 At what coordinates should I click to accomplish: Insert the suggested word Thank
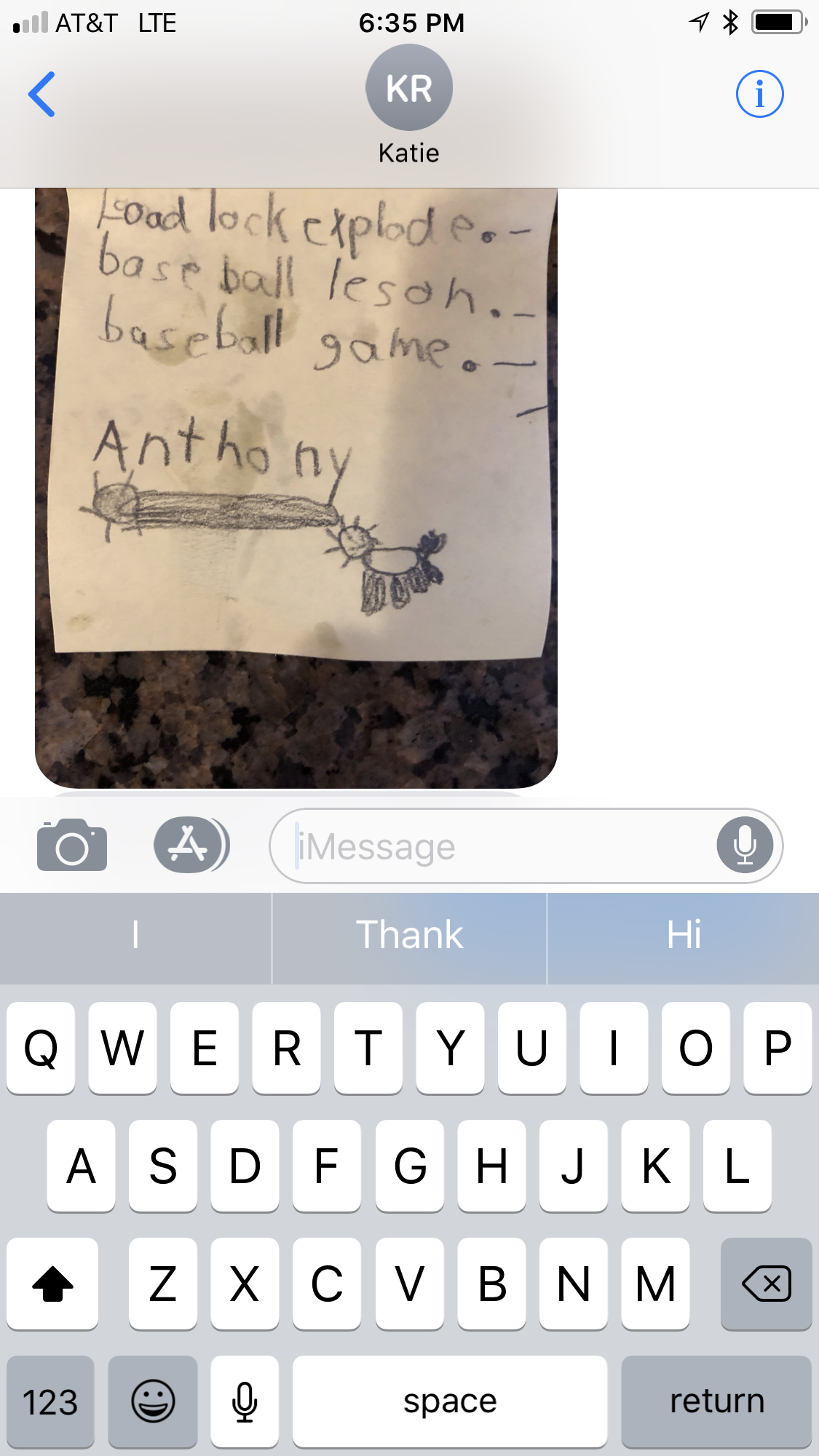pyautogui.click(x=409, y=935)
